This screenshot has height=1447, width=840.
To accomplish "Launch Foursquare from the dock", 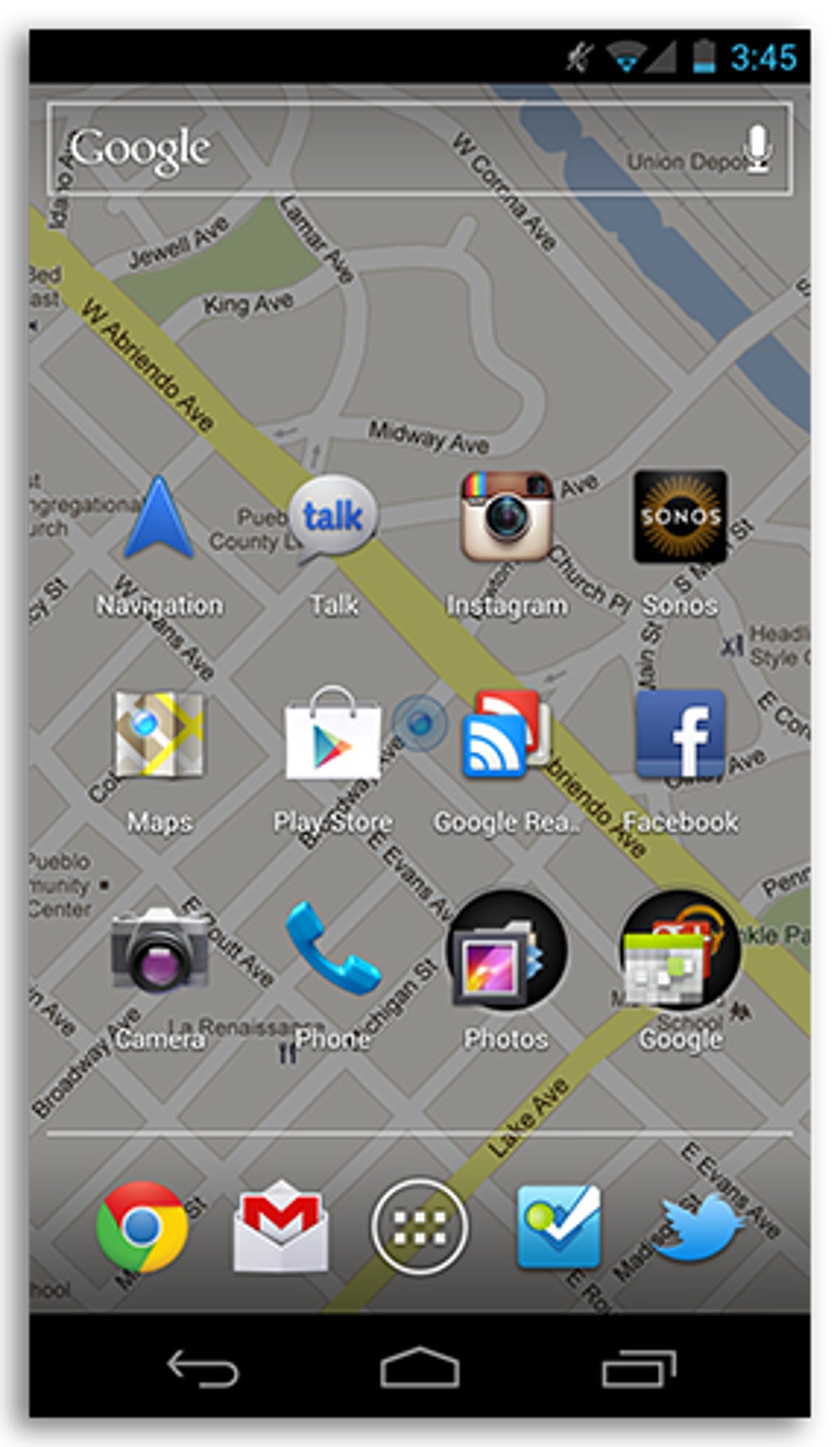I will (x=558, y=1226).
